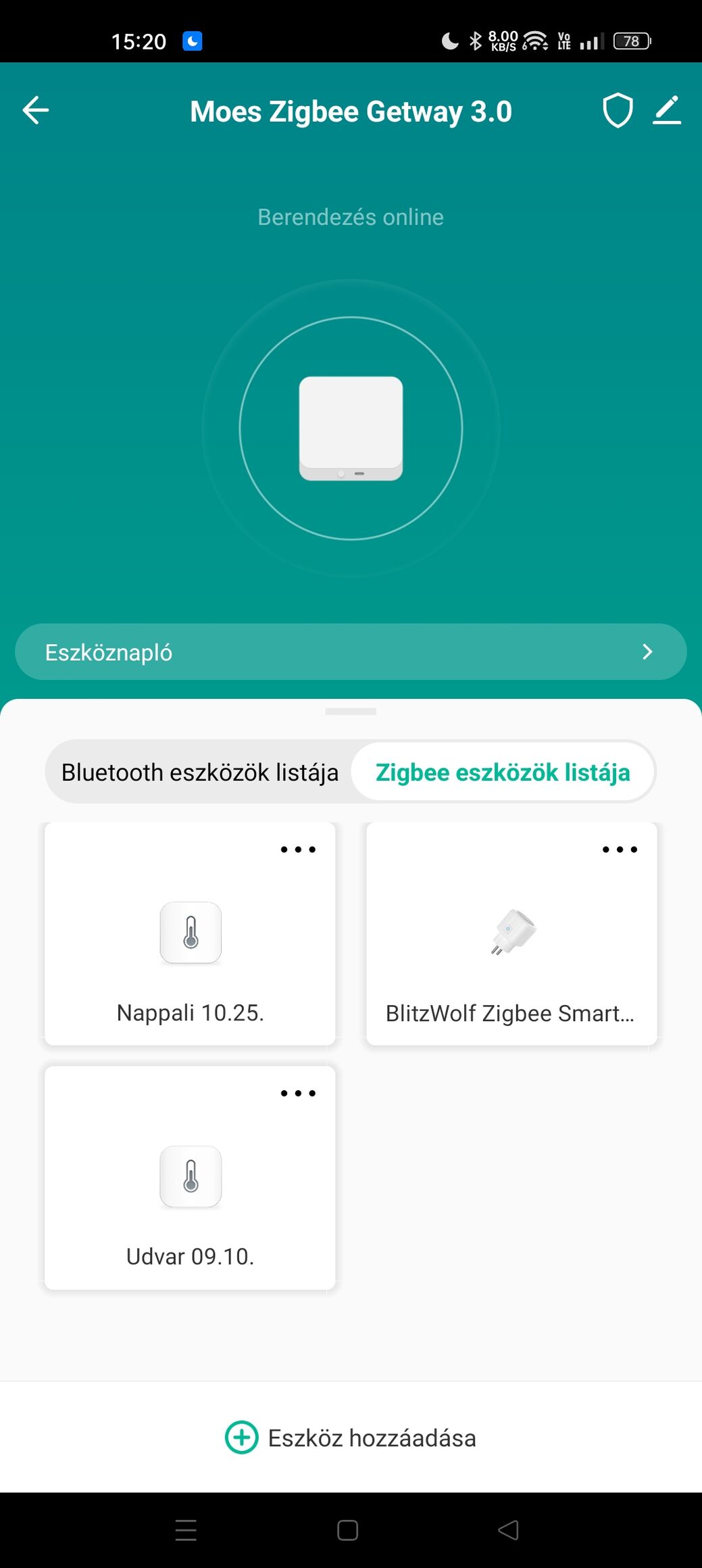This screenshot has width=702, height=1568.
Task: Open the Nappali 10.25. sensor card
Action: pyautogui.click(x=190, y=946)
